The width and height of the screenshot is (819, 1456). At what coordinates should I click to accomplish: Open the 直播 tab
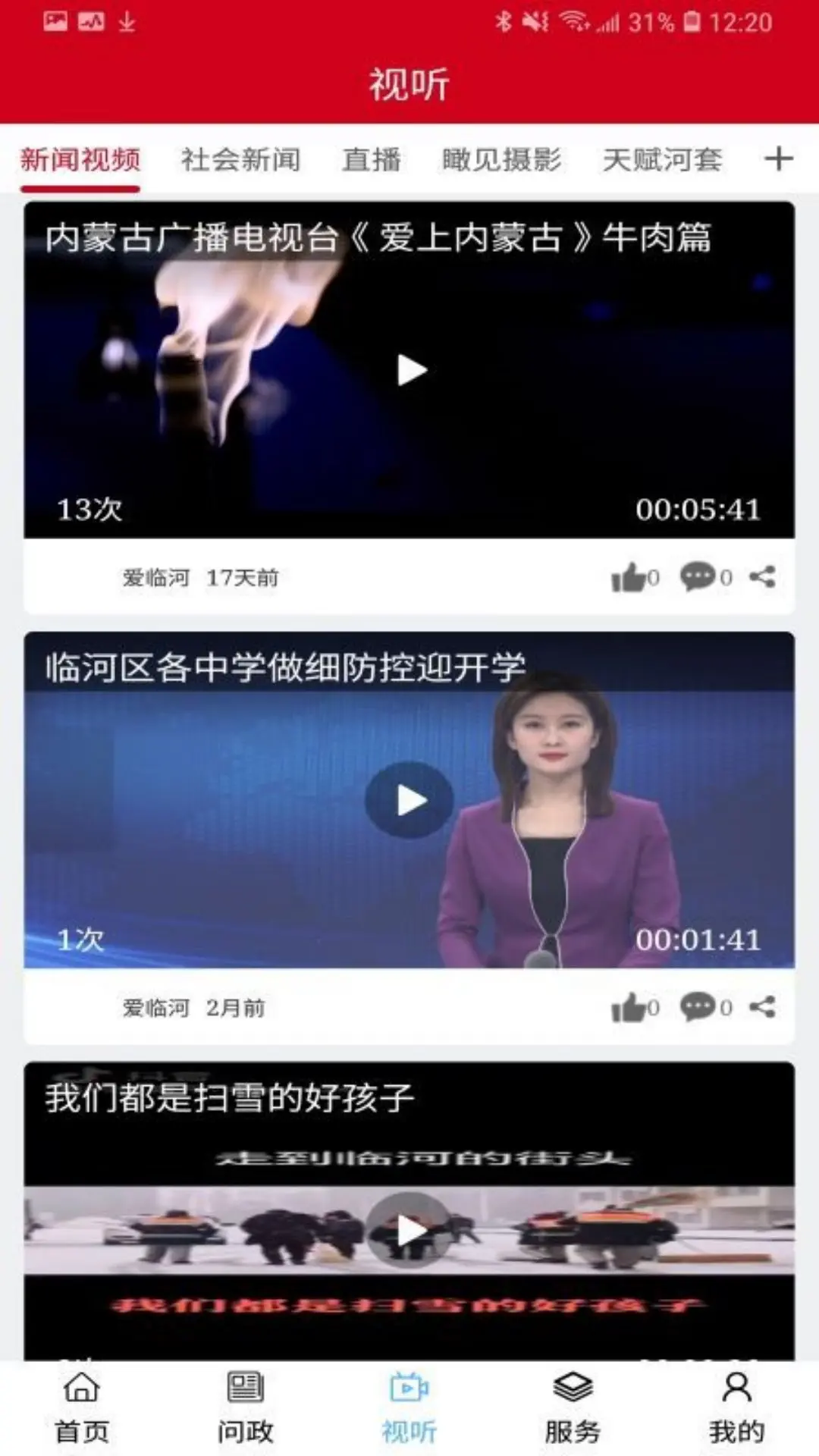(x=371, y=160)
